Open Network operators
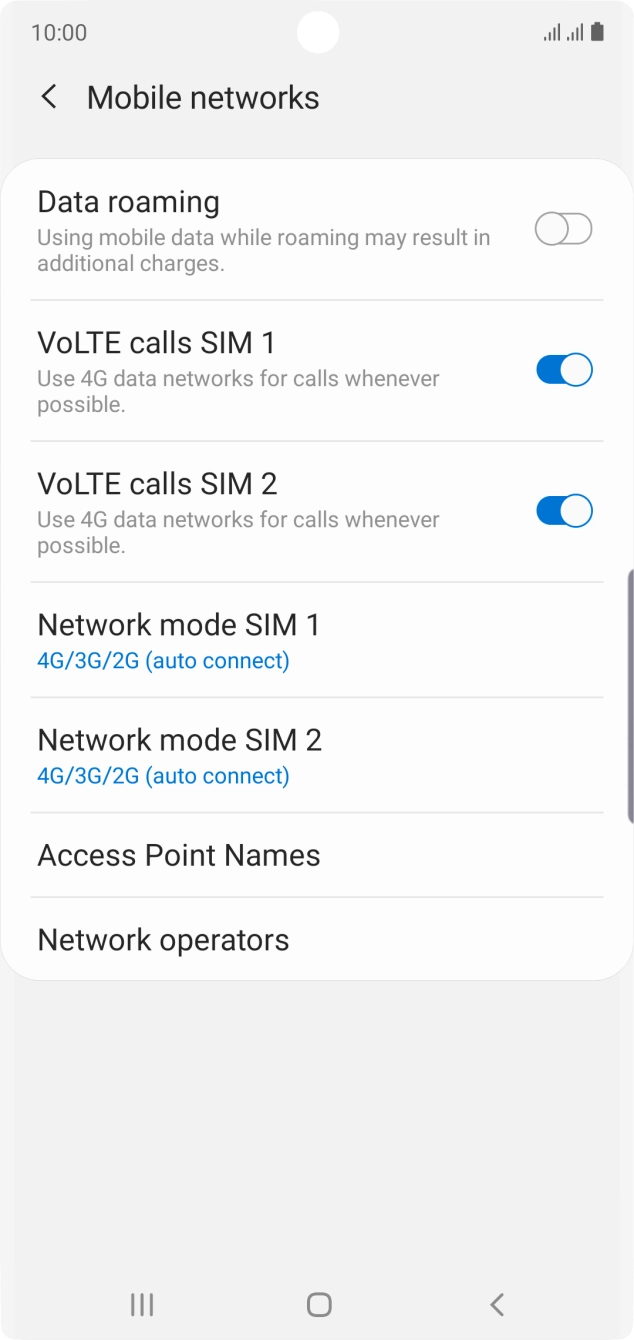Viewport: 634px width, 1340px height. coord(316,940)
